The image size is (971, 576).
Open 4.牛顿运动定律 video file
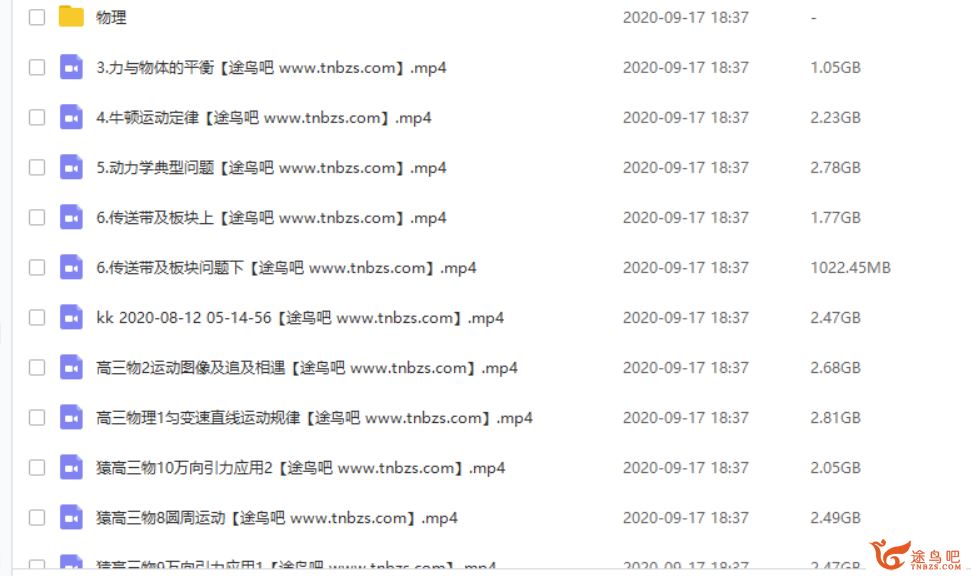tap(263, 118)
